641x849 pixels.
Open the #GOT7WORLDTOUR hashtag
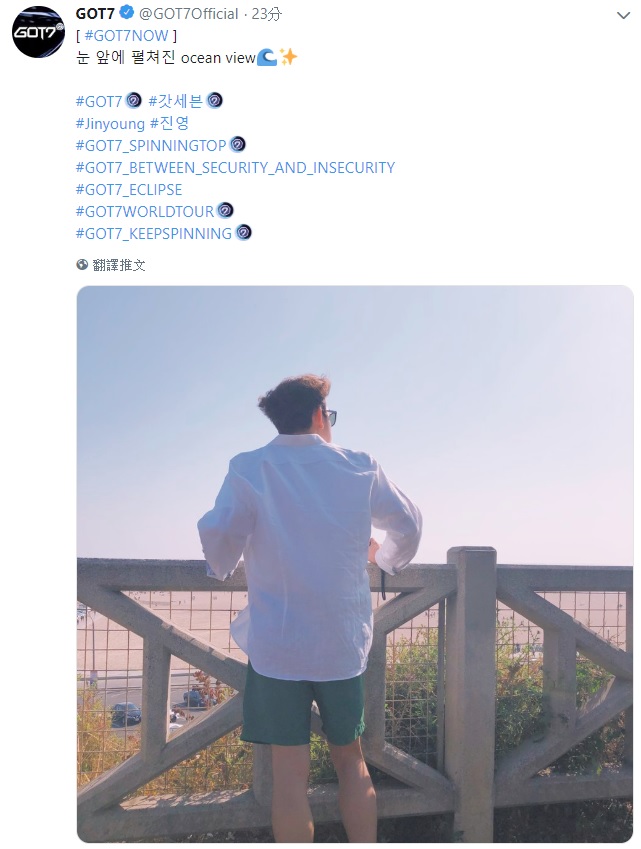click(x=145, y=211)
